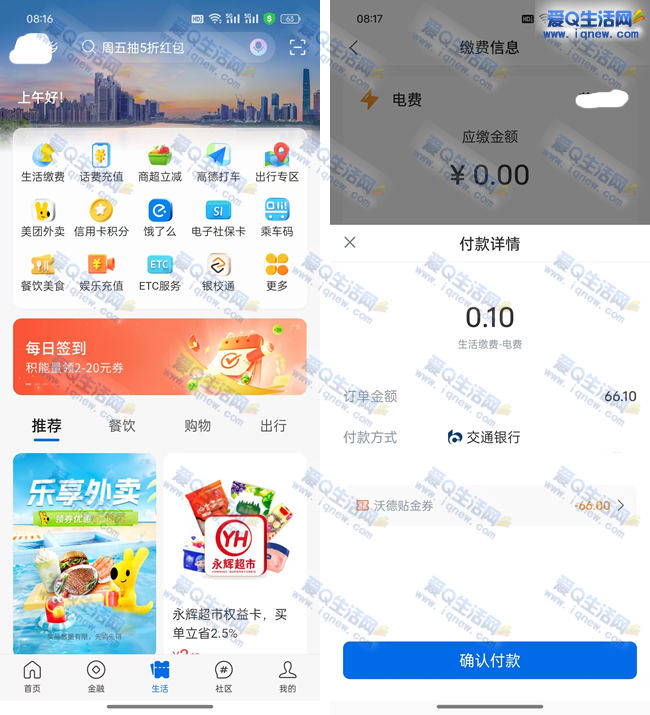Viewport: 650px width, 715px height.
Task: Open the 沃德贴金券 coupon row
Action: pyautogui.click(x=490, y=506)
